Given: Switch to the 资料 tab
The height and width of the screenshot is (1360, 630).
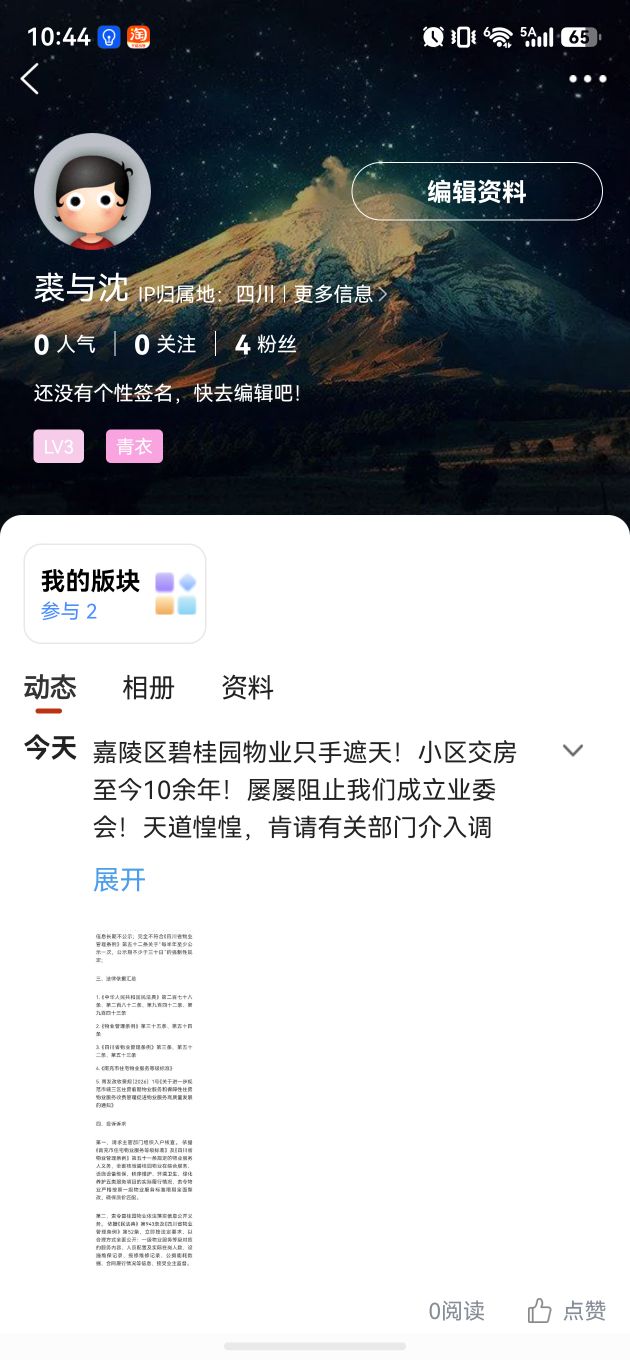Looking at the screenshot, I should pos(247,688).
